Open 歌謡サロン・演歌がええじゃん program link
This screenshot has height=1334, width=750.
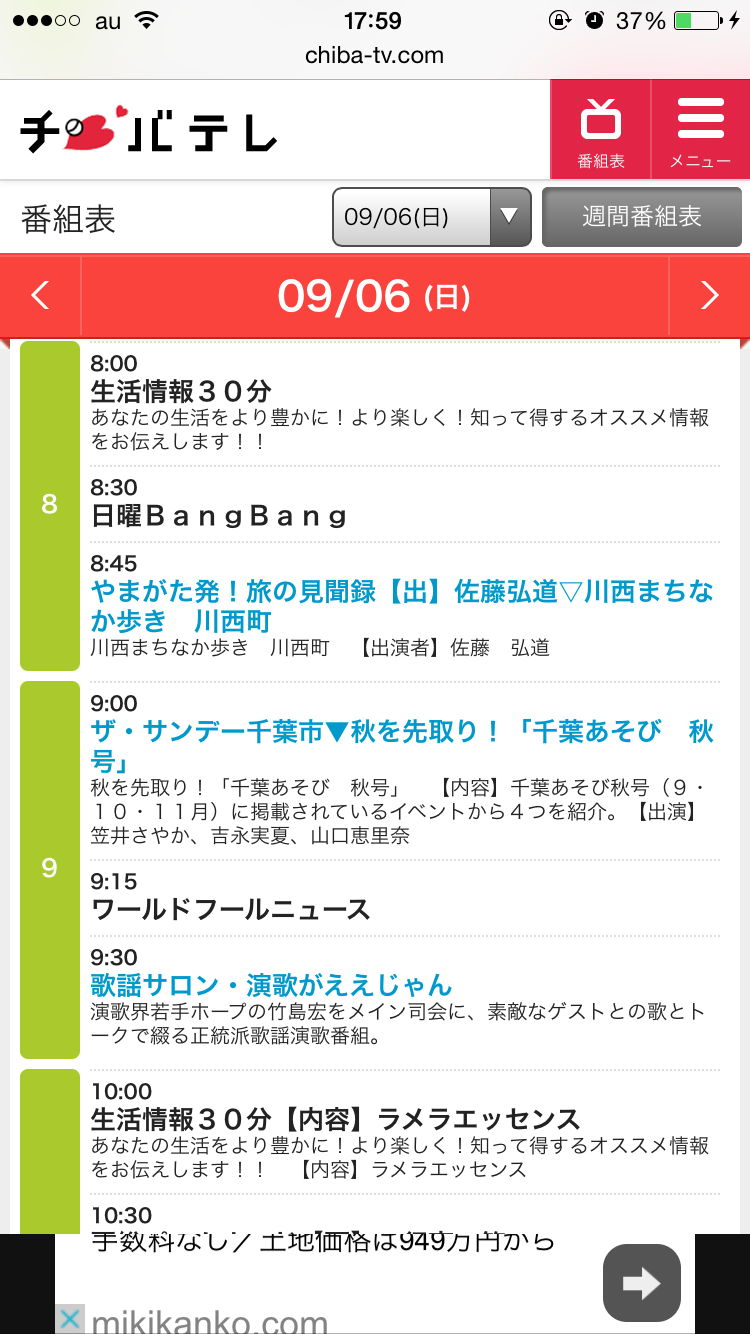[271, 985]
